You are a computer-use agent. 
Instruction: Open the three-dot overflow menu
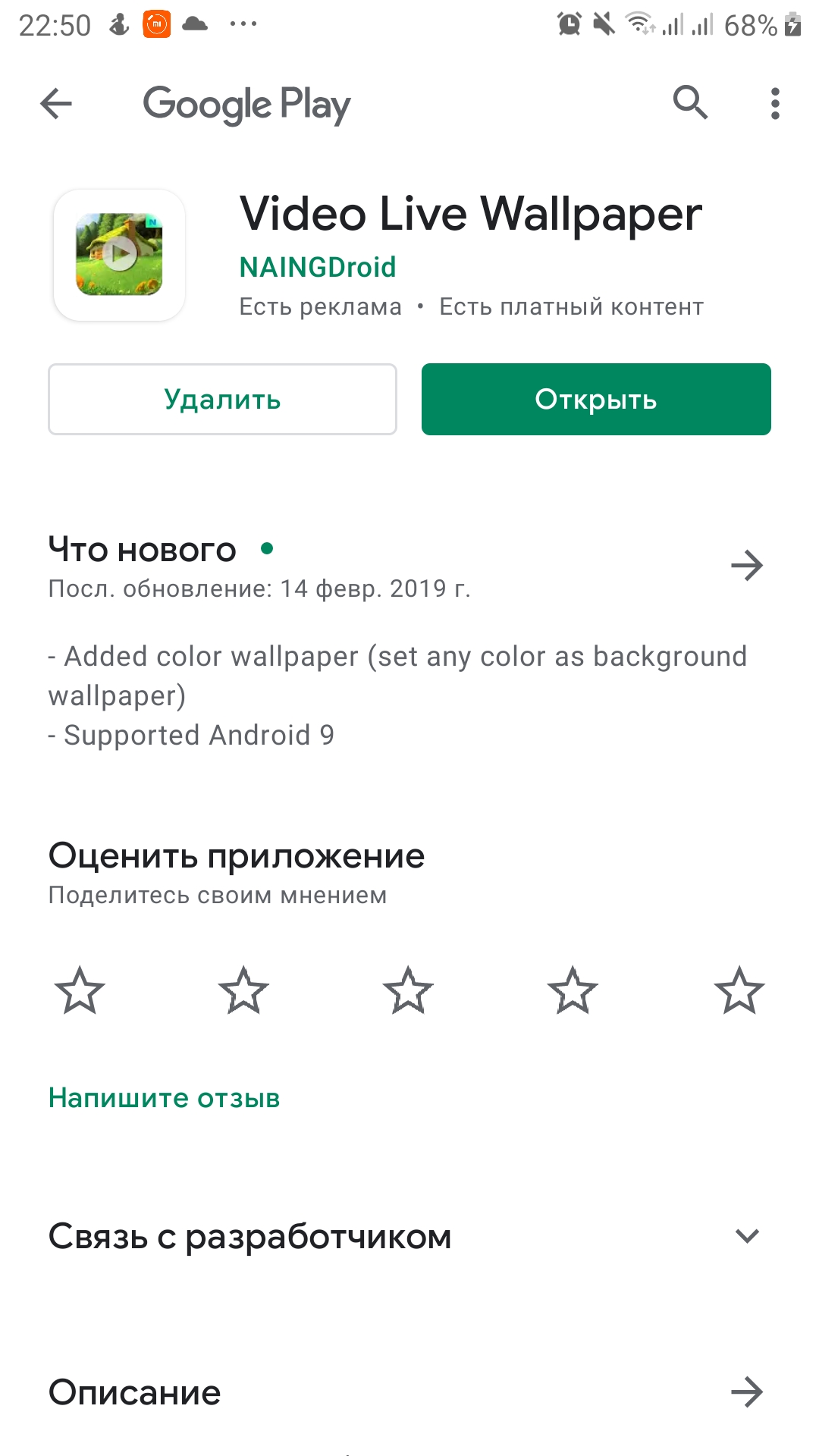pyautogui.click(x=774, y=103)
